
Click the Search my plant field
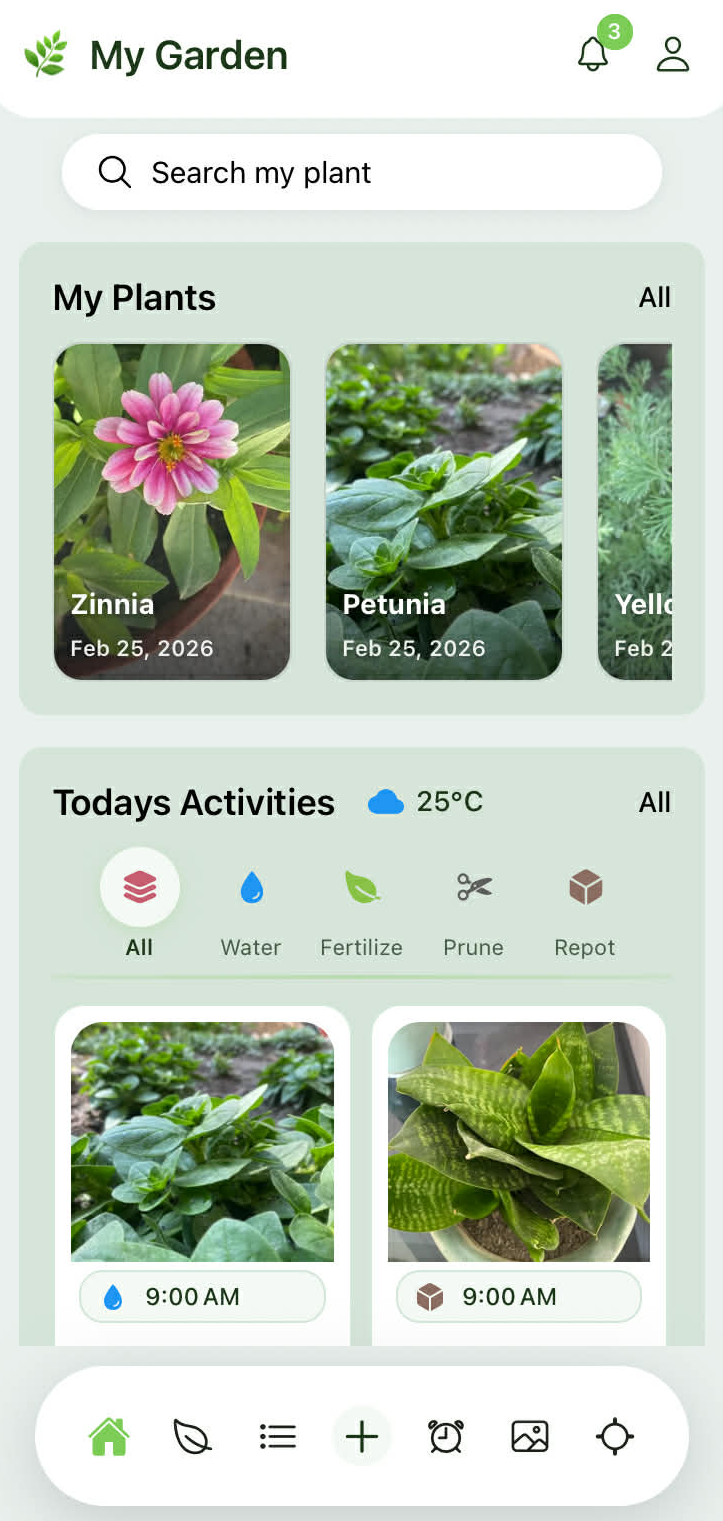pyautogui.click(x=362, y=171)
